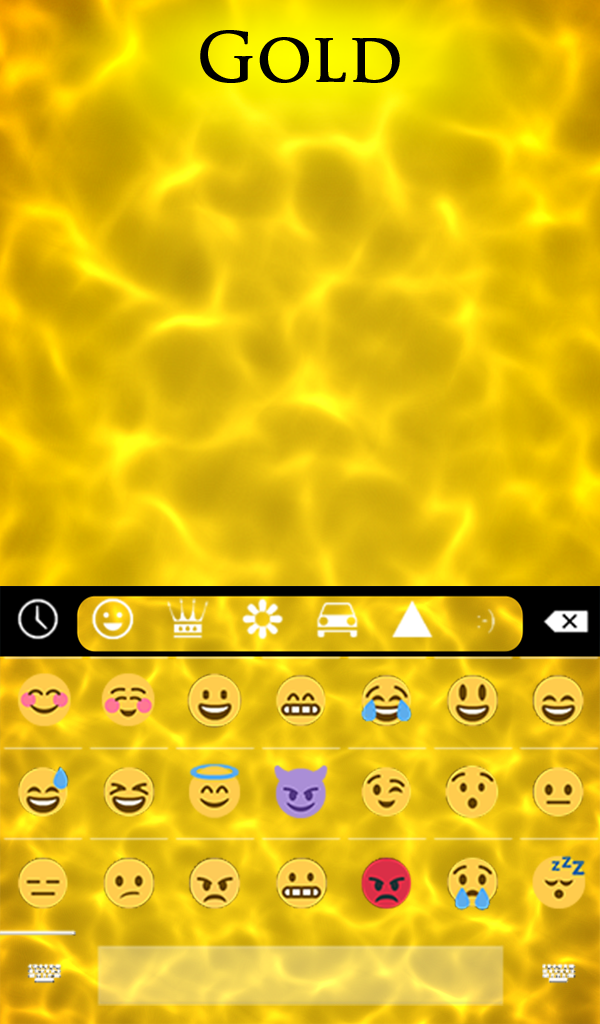600x1024 pixels.
Task: Insert the winking face emoji
Action: pos(386,791)
